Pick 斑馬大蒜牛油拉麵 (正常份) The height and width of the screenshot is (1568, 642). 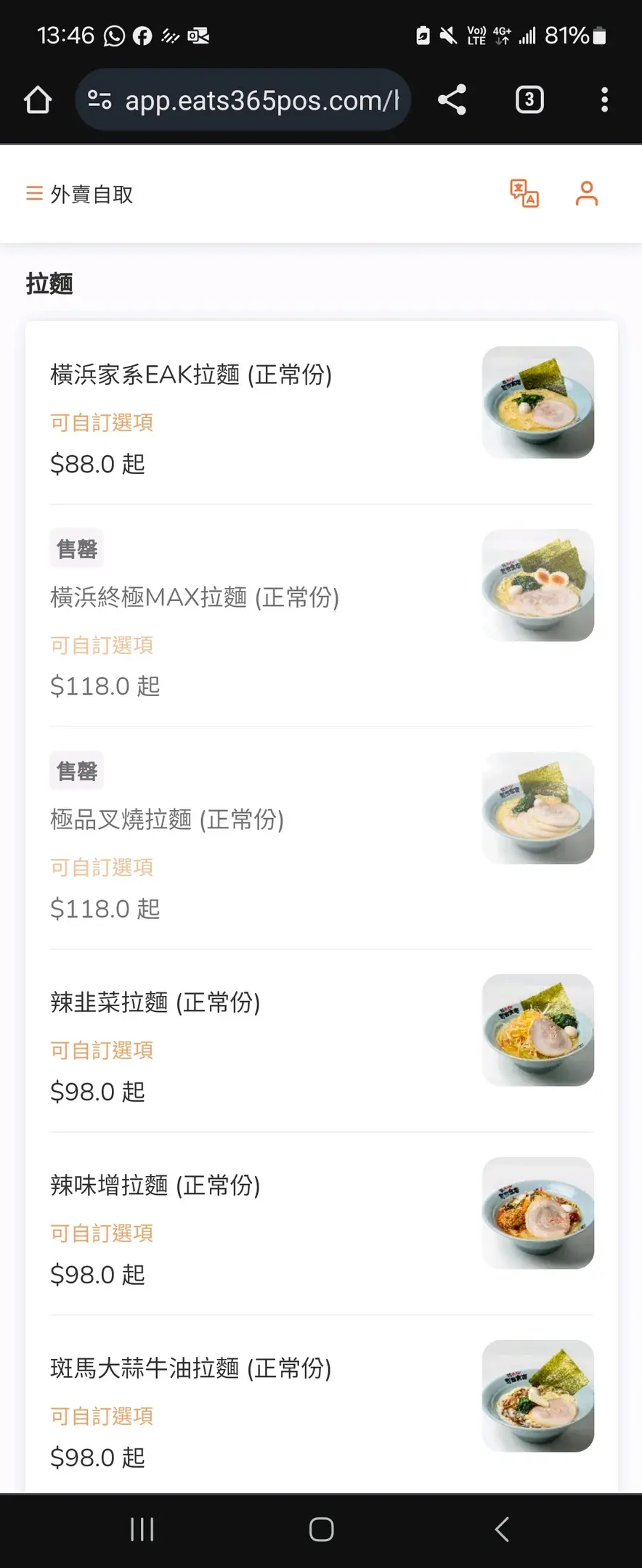coord(191,1368)
